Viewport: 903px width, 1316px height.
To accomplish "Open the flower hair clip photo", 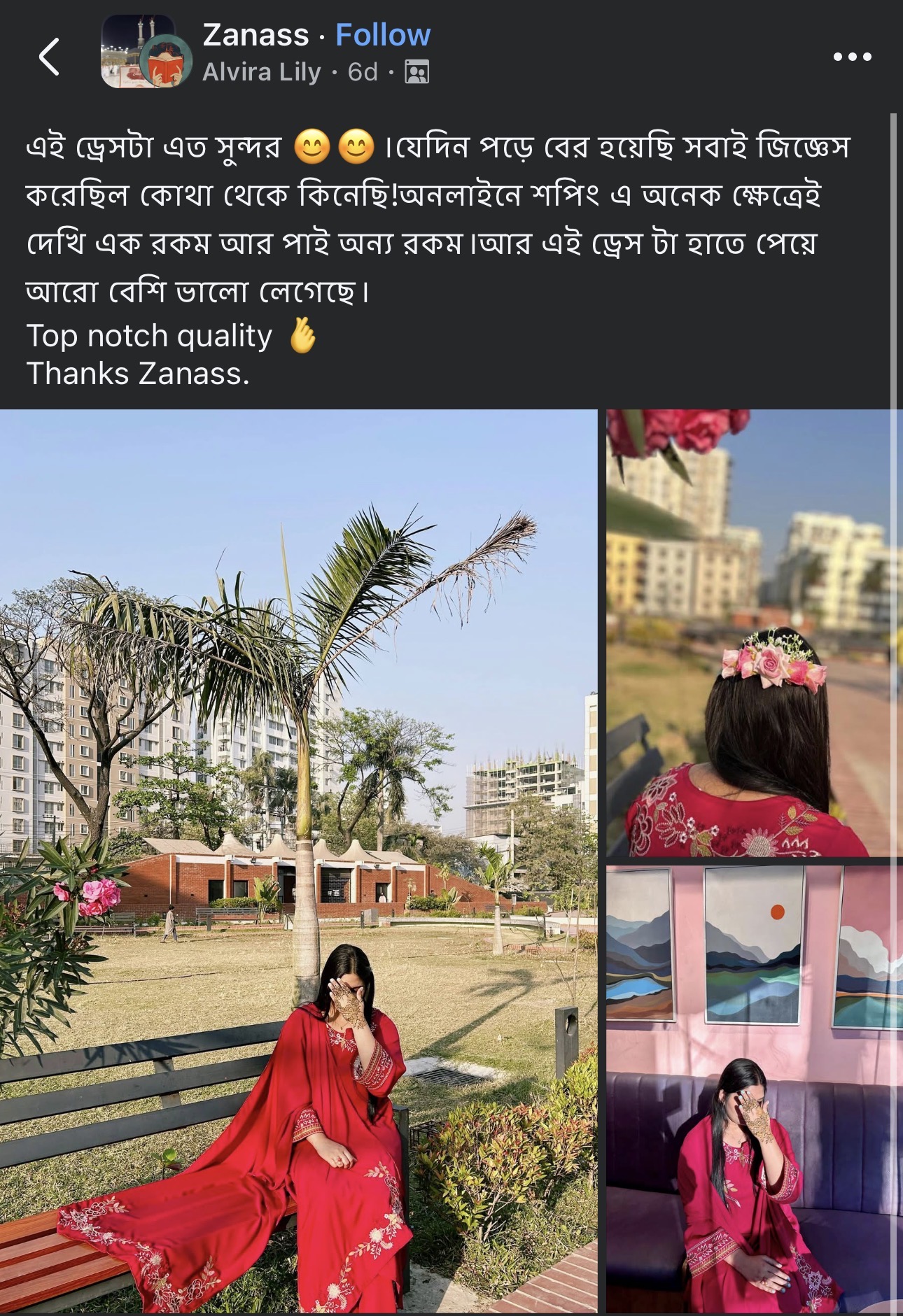I will pos(751,633).
